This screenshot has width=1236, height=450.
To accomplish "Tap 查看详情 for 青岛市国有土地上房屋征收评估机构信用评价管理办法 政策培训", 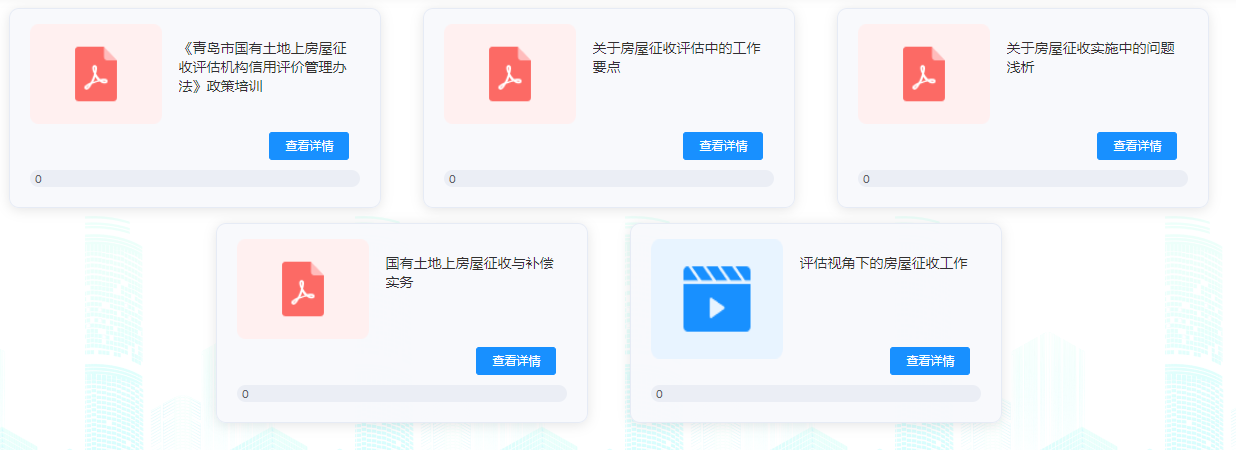I will click(308, 146).
